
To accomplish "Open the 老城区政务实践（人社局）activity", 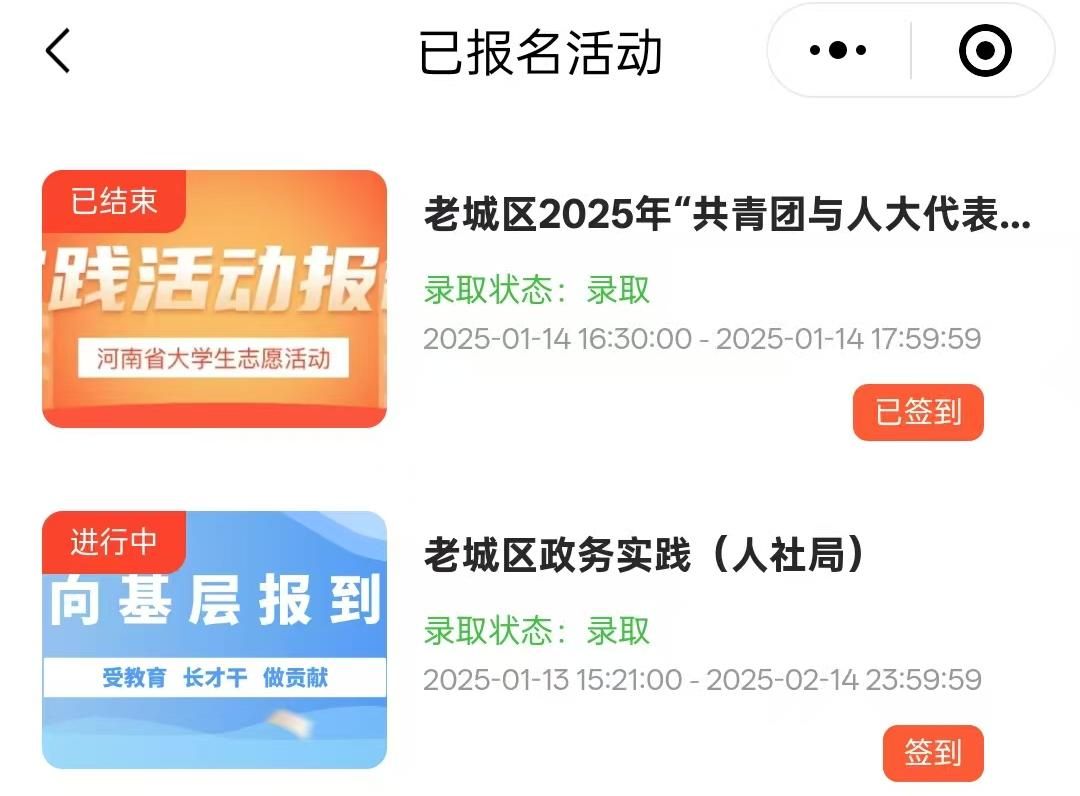I will 645,556.
